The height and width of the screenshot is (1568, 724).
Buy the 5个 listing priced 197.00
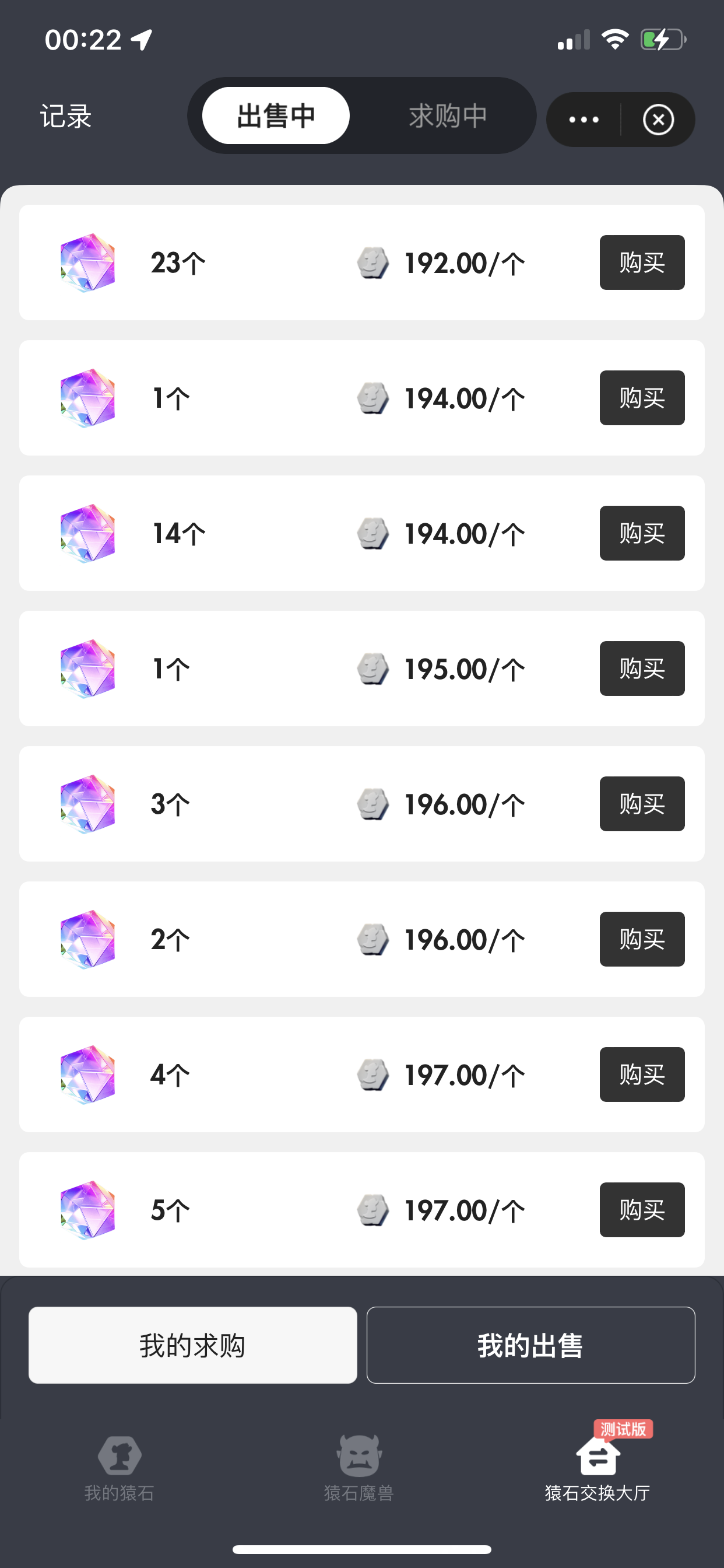tap(642, 1209)
